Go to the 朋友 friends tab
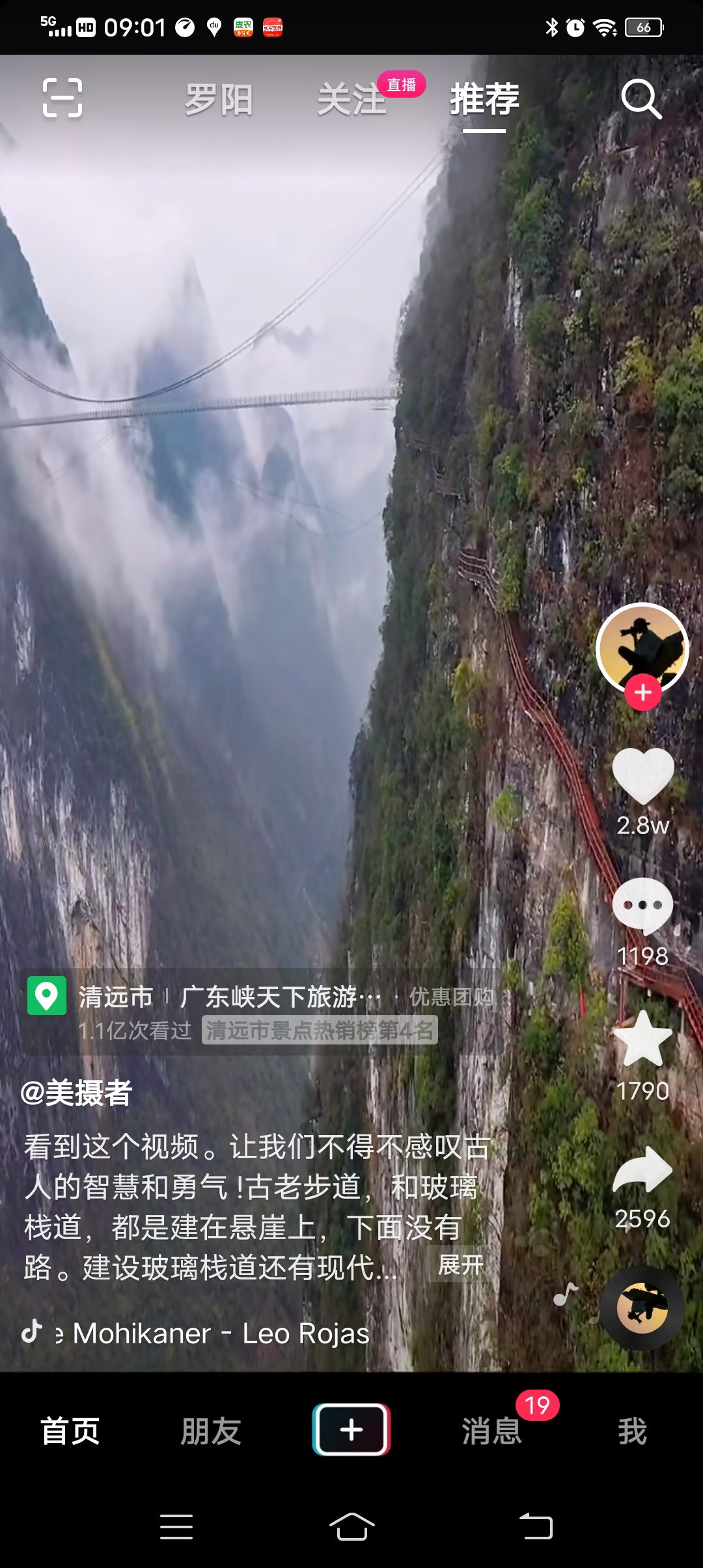Screen dimensions: 703x1568 pyautogui.click(x=211, y=1431)
